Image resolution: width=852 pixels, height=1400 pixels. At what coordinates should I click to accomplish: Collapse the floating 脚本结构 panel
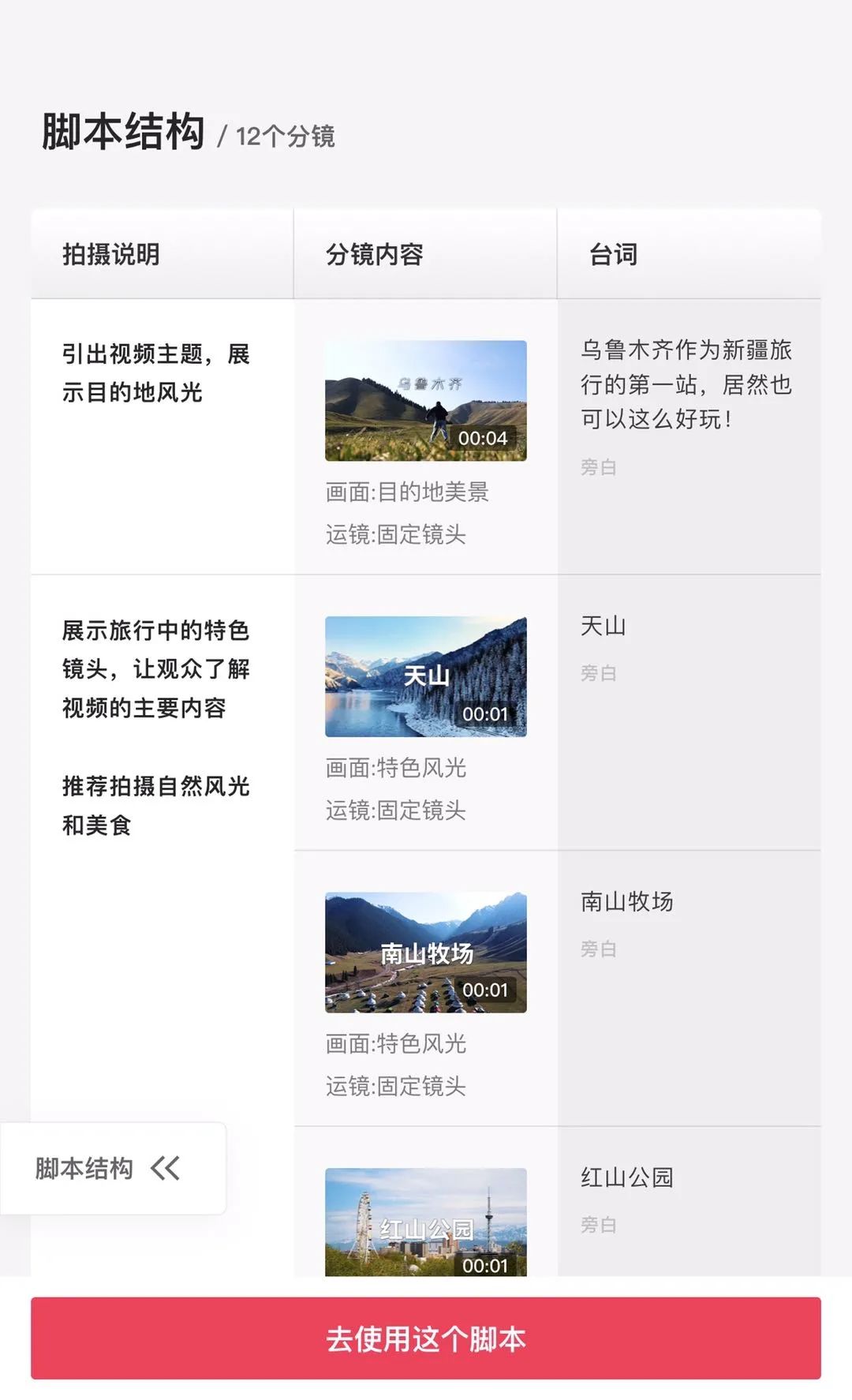click(x=166, y=1168)
